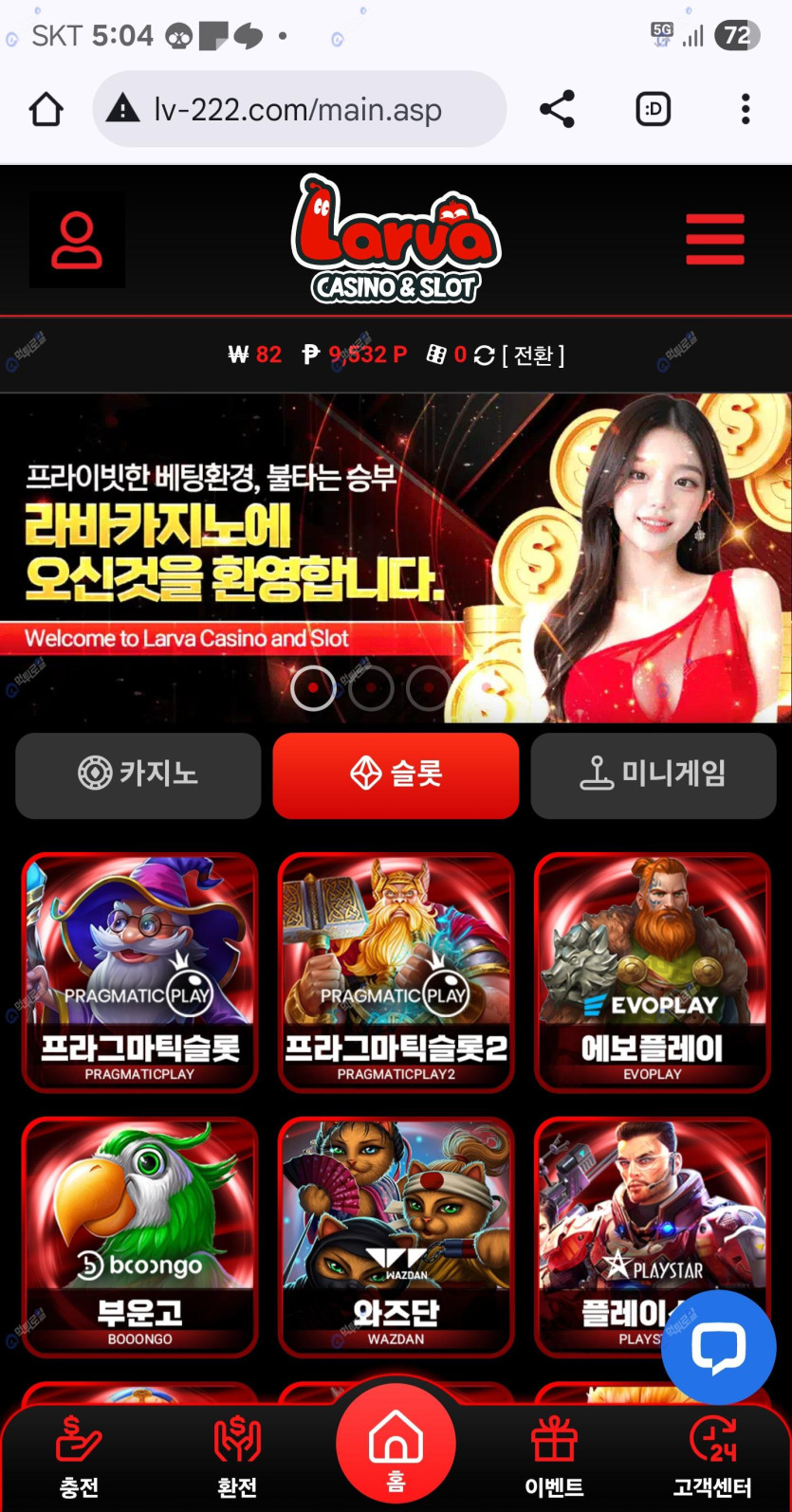Tap the browser home button
This screenshot has width=792, height=1512.
(46, 110)
